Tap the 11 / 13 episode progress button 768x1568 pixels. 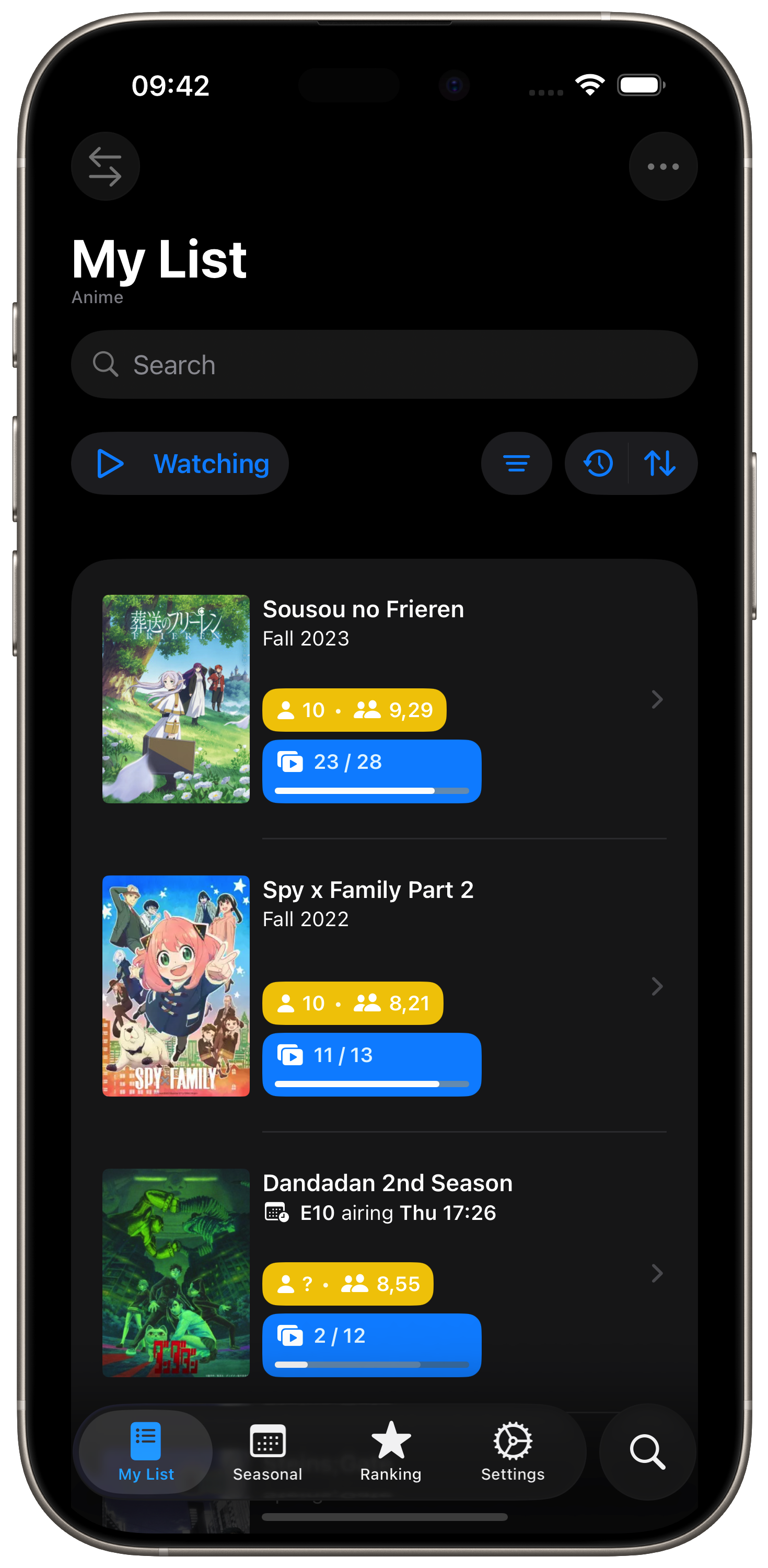371,1064
